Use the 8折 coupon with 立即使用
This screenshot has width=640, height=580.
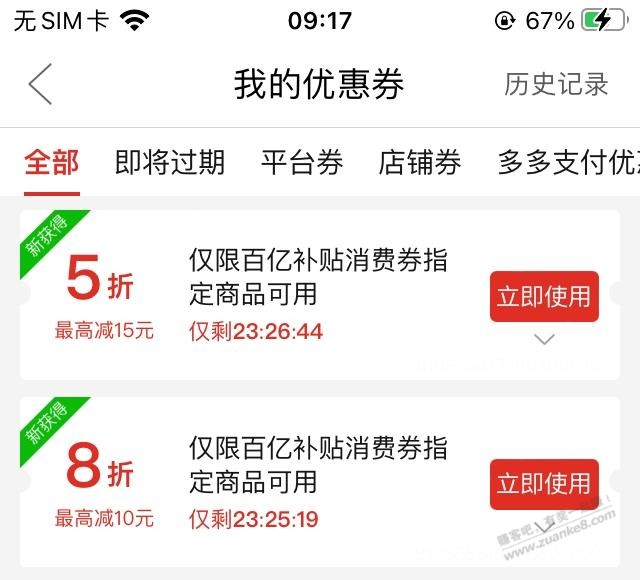[544, 484]
